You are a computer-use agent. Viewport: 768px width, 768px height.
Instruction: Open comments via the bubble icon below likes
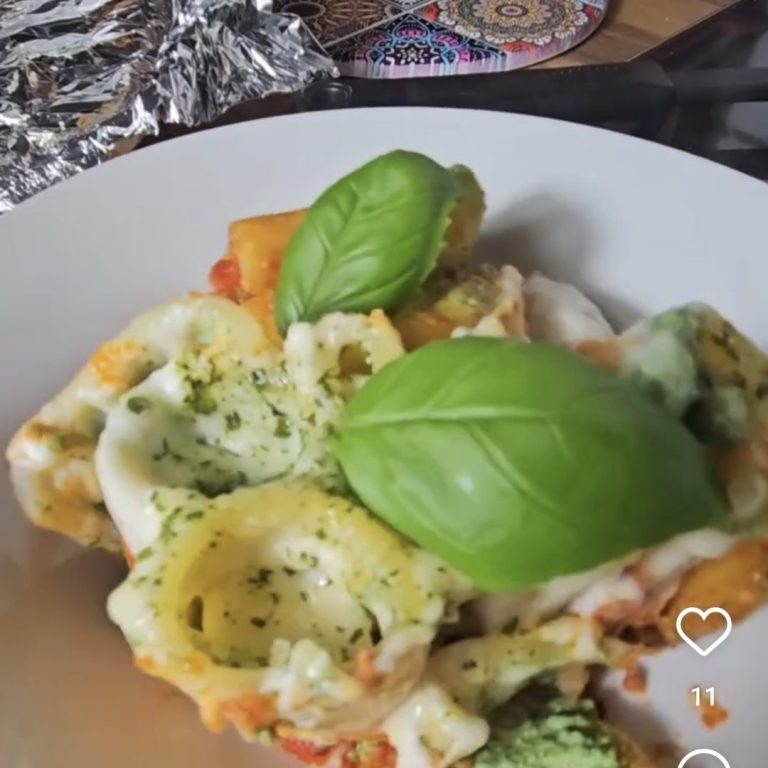[703, 760]
